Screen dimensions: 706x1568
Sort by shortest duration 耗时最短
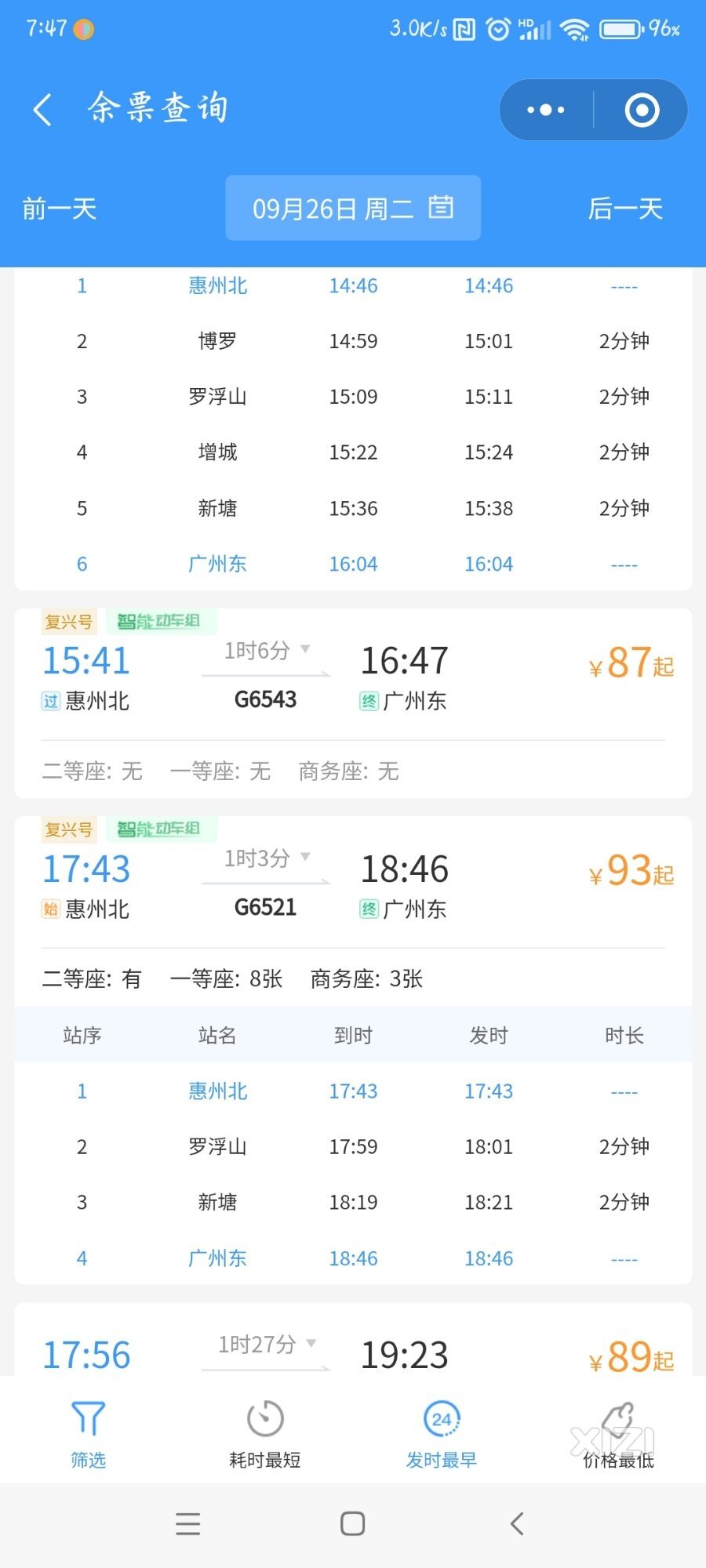point(265,1434)
